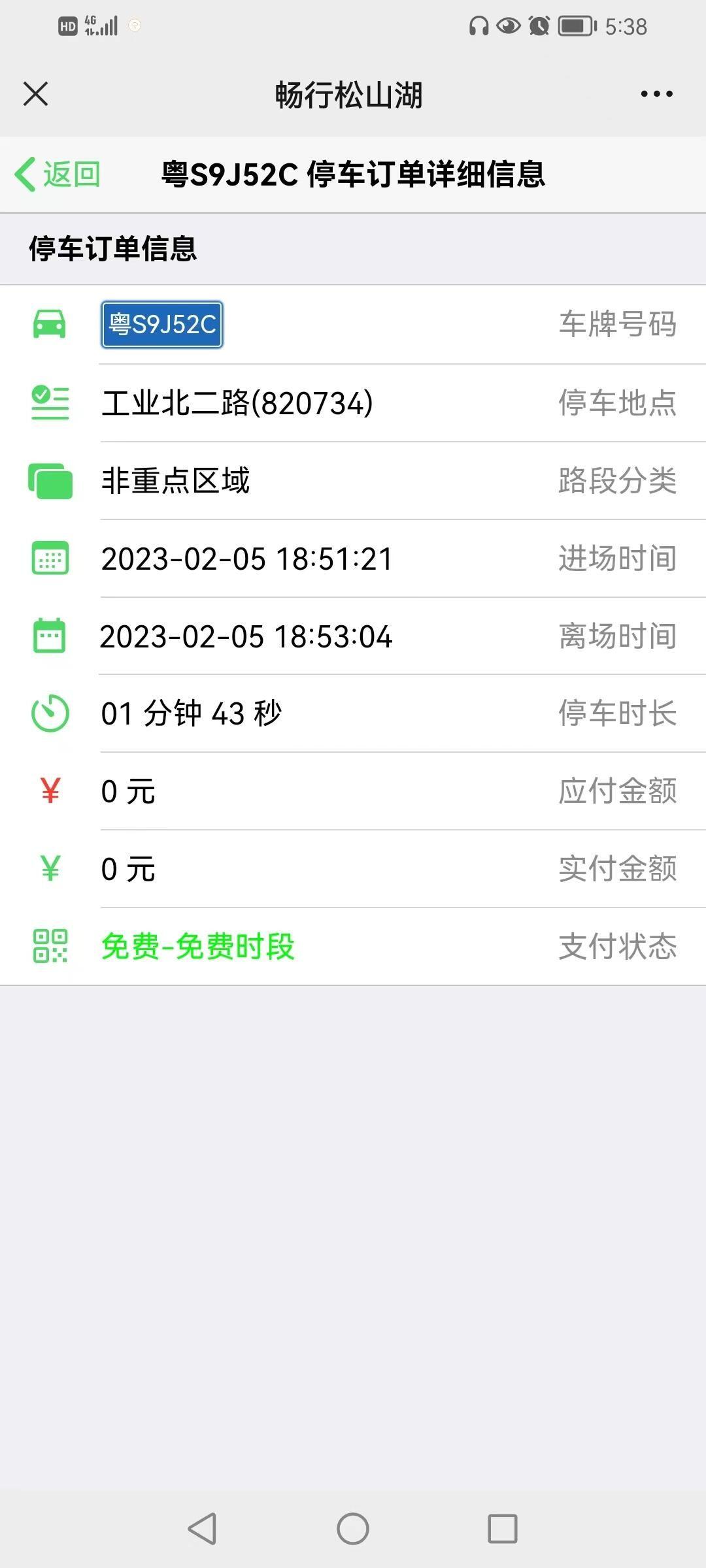Open the three-dot overflow menu
706x1568 pixels.
[x=656, y=94]
